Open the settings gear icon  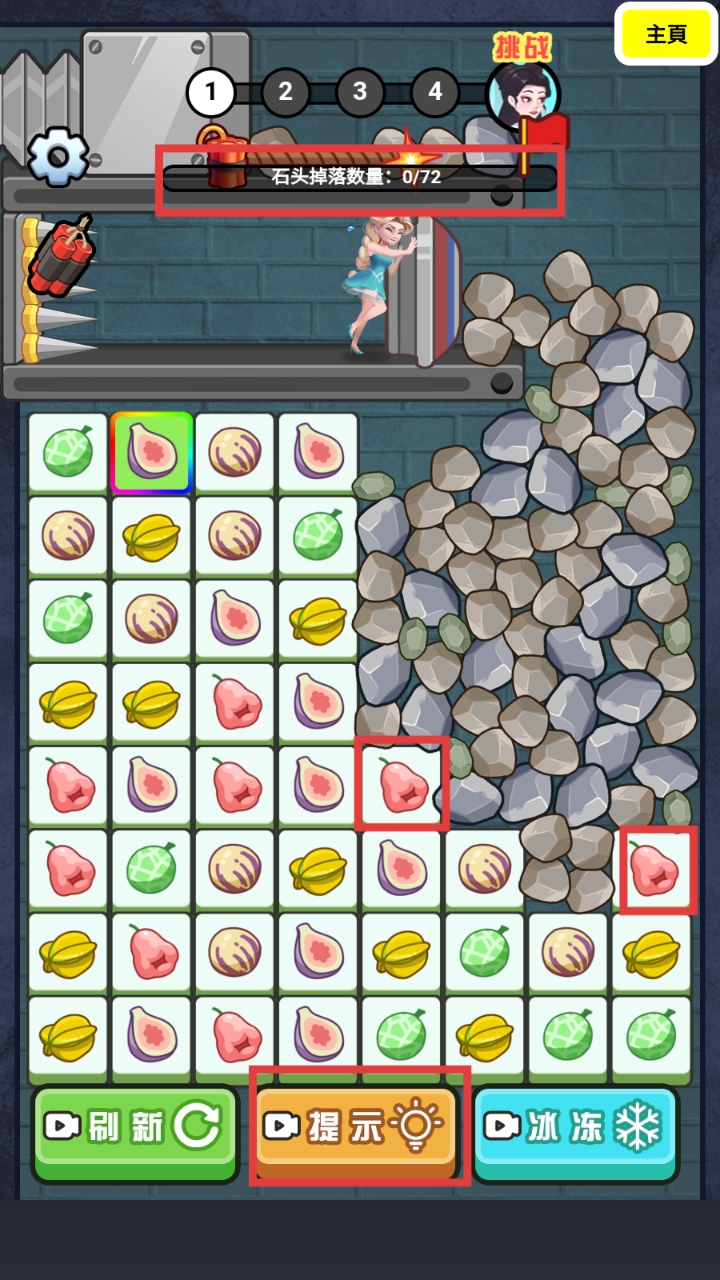(57, 157)
